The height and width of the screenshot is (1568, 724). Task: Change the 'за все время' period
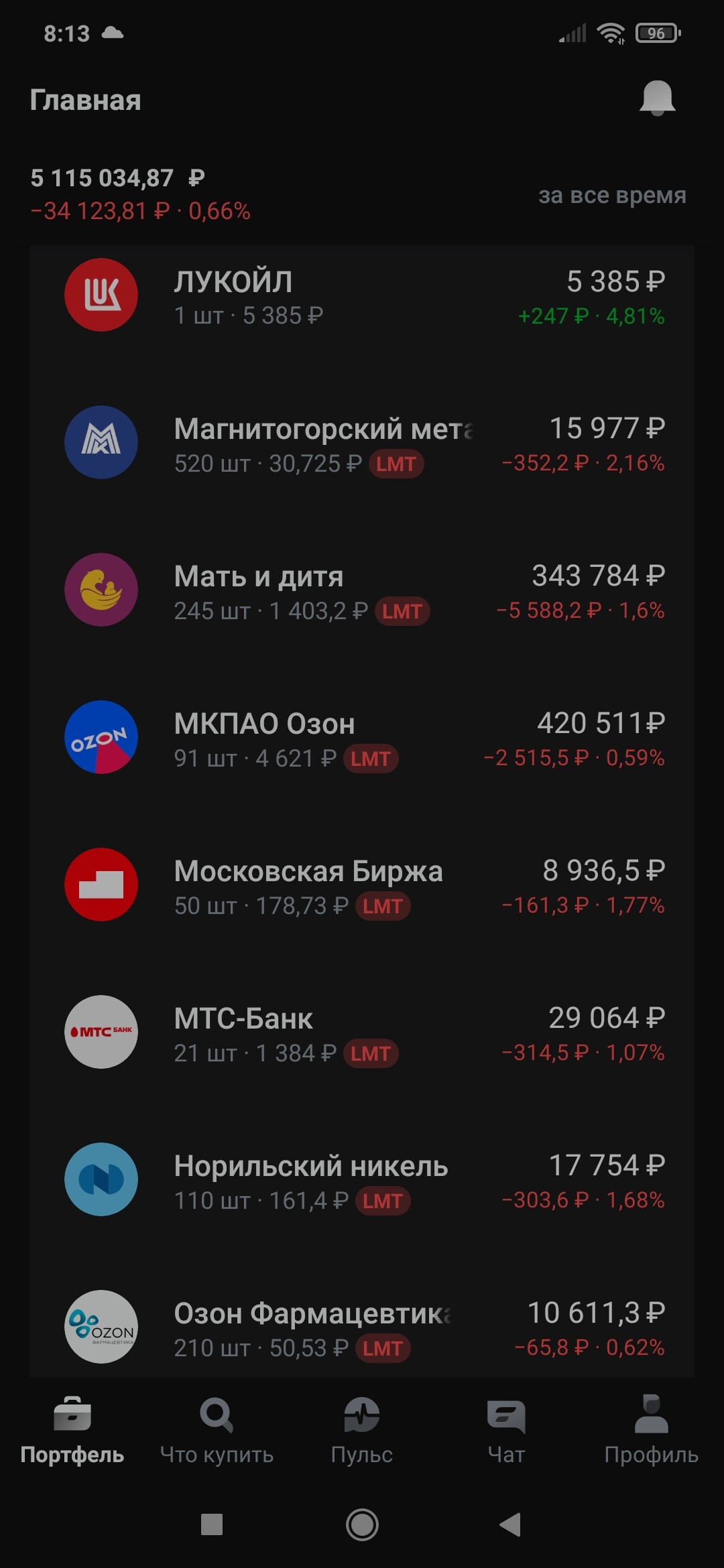coord(612,195)
